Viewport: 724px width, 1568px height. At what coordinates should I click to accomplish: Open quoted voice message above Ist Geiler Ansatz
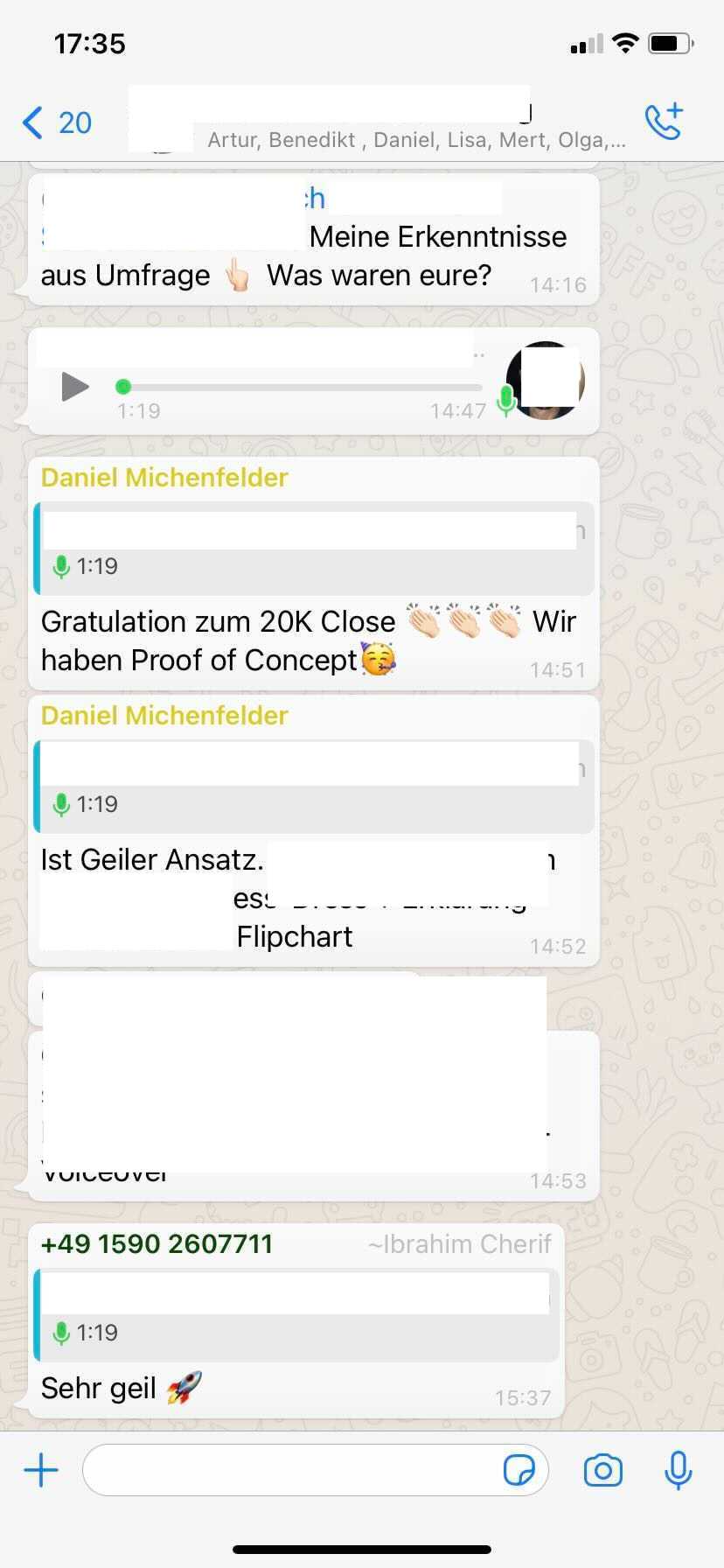pos(313,787)
